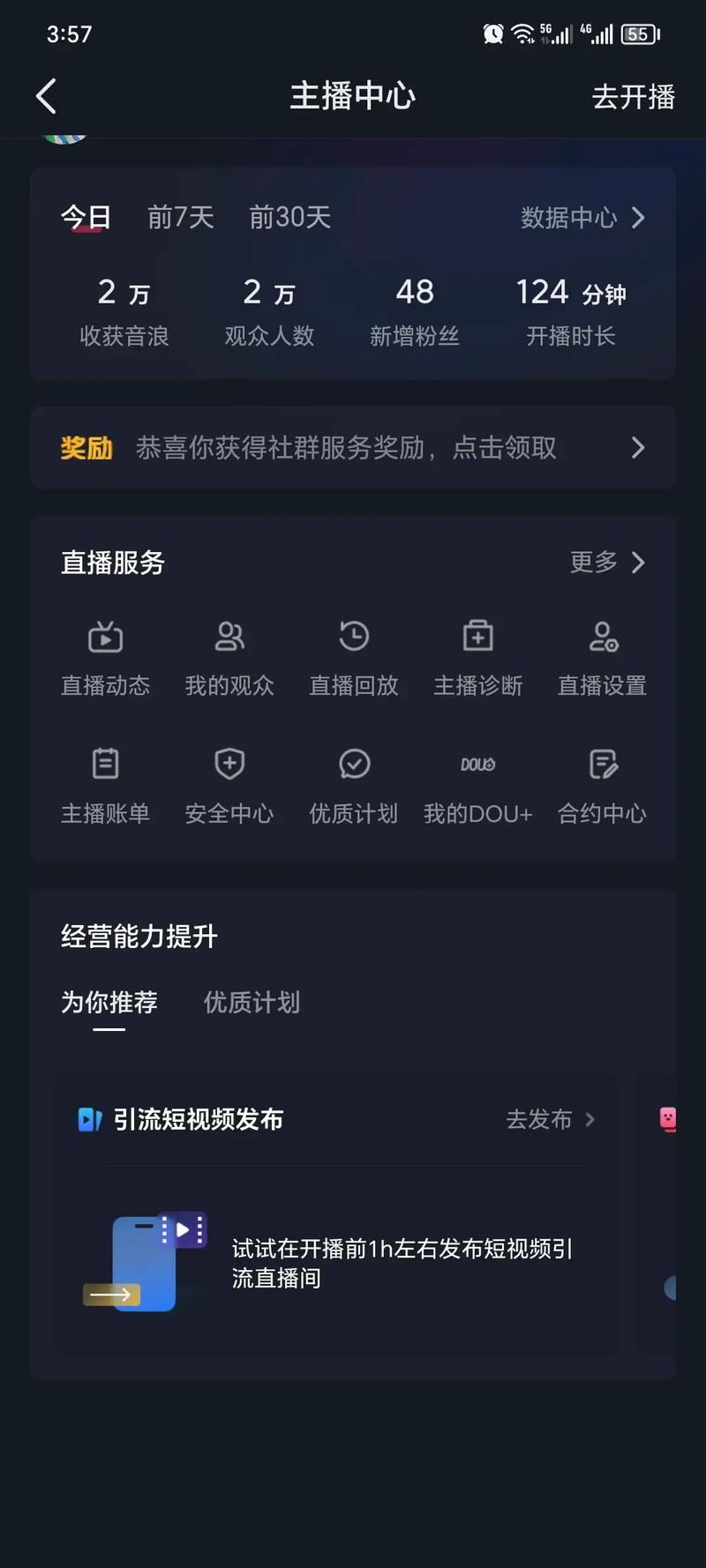706x1568 pixels.
Task: Open 主播账单 anchor bills
Action: (x=105, y=785)
